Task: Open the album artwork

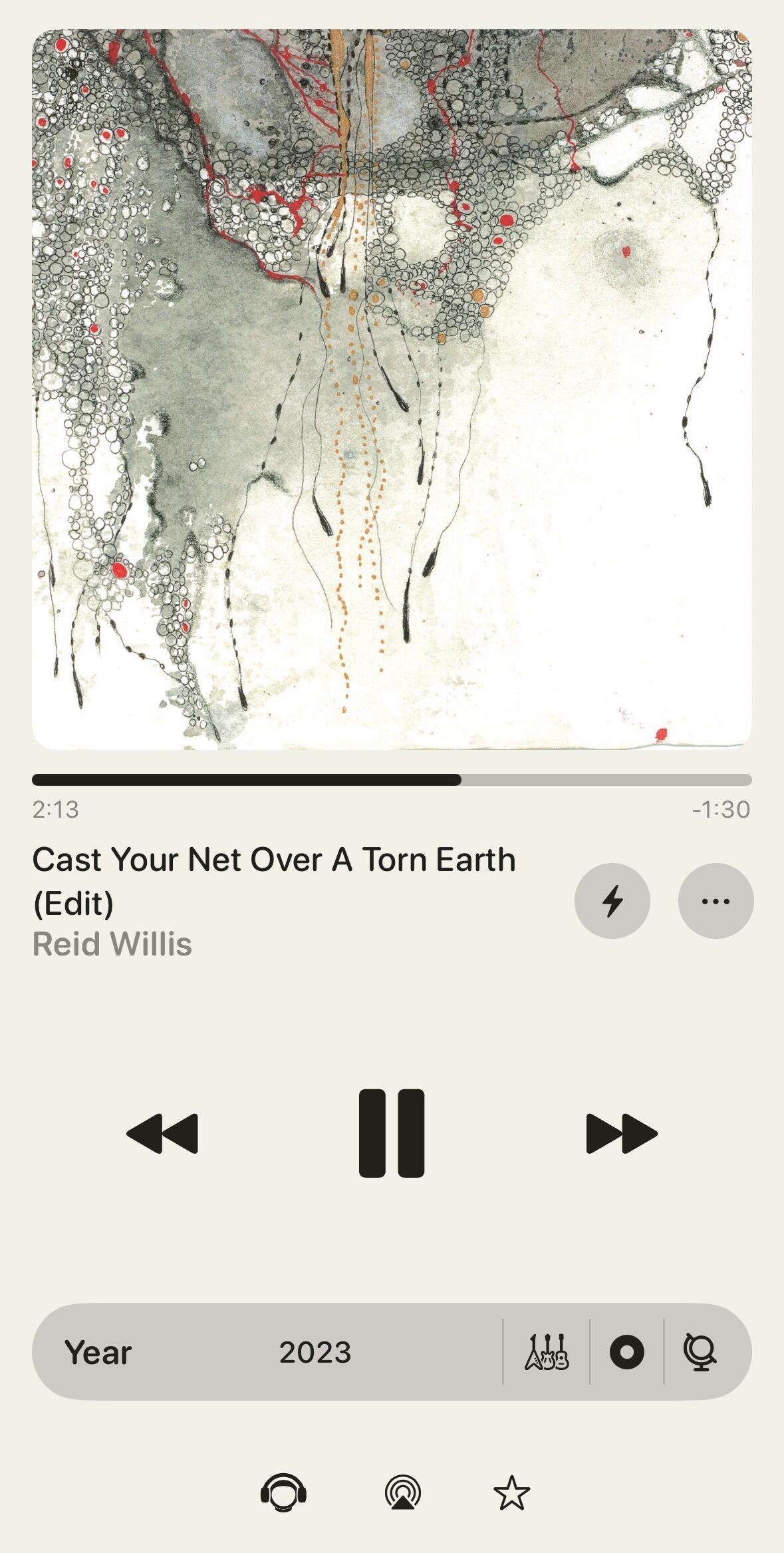Action: pyautogui.click(x=392, y=389)
